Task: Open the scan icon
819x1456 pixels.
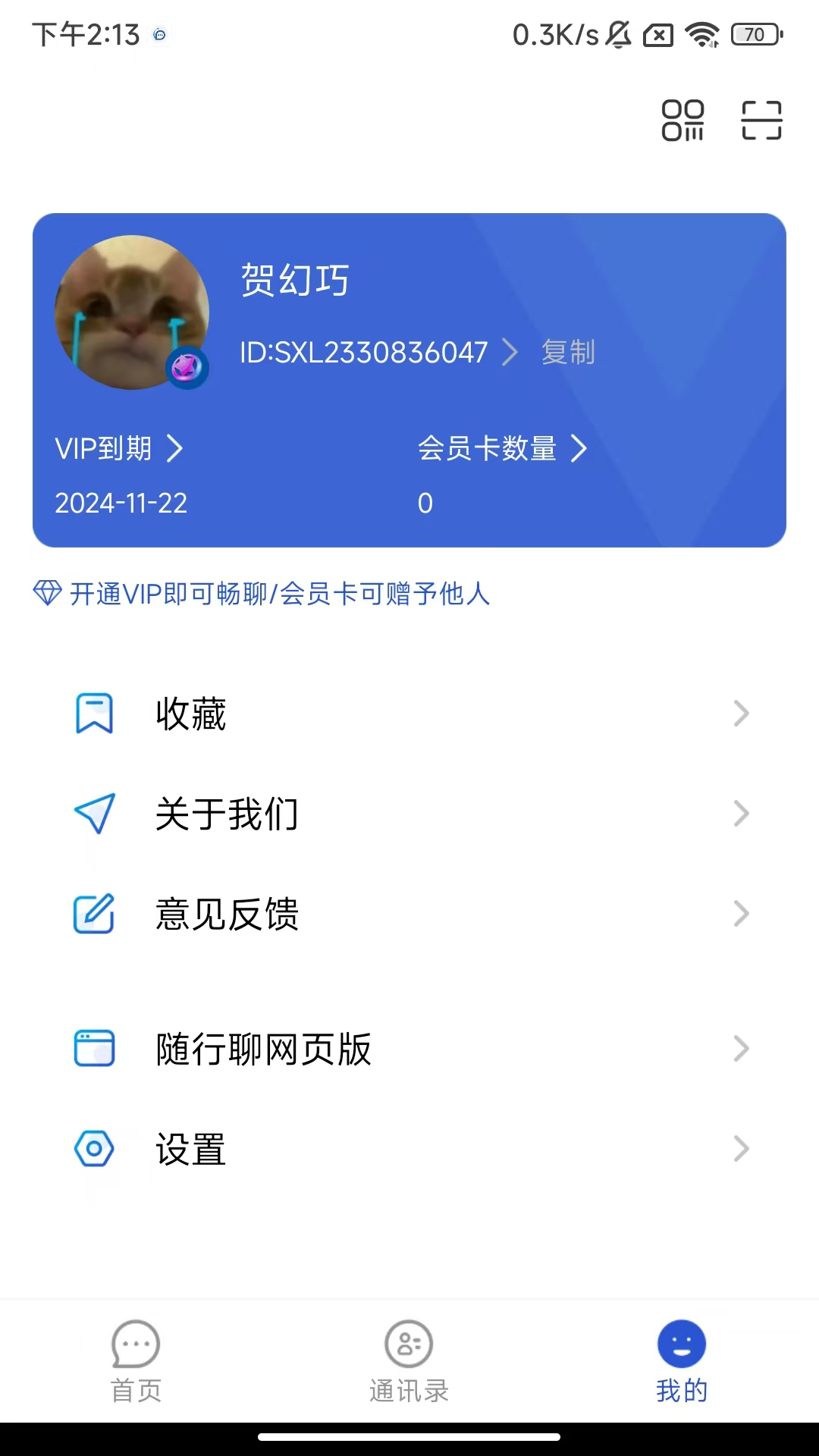Action: (761, 121)
